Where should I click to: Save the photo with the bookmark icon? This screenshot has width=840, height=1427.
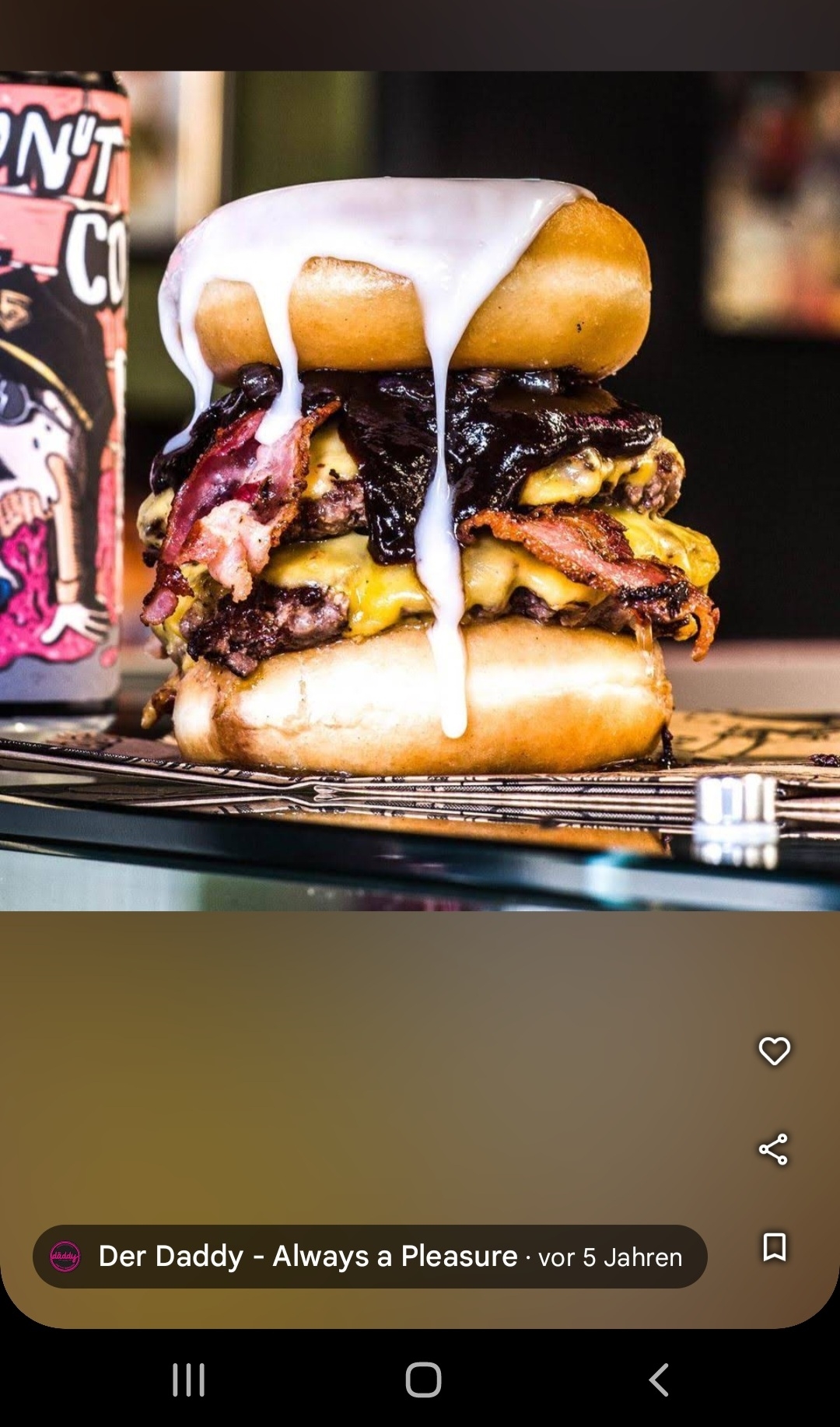click(774, 1246)
